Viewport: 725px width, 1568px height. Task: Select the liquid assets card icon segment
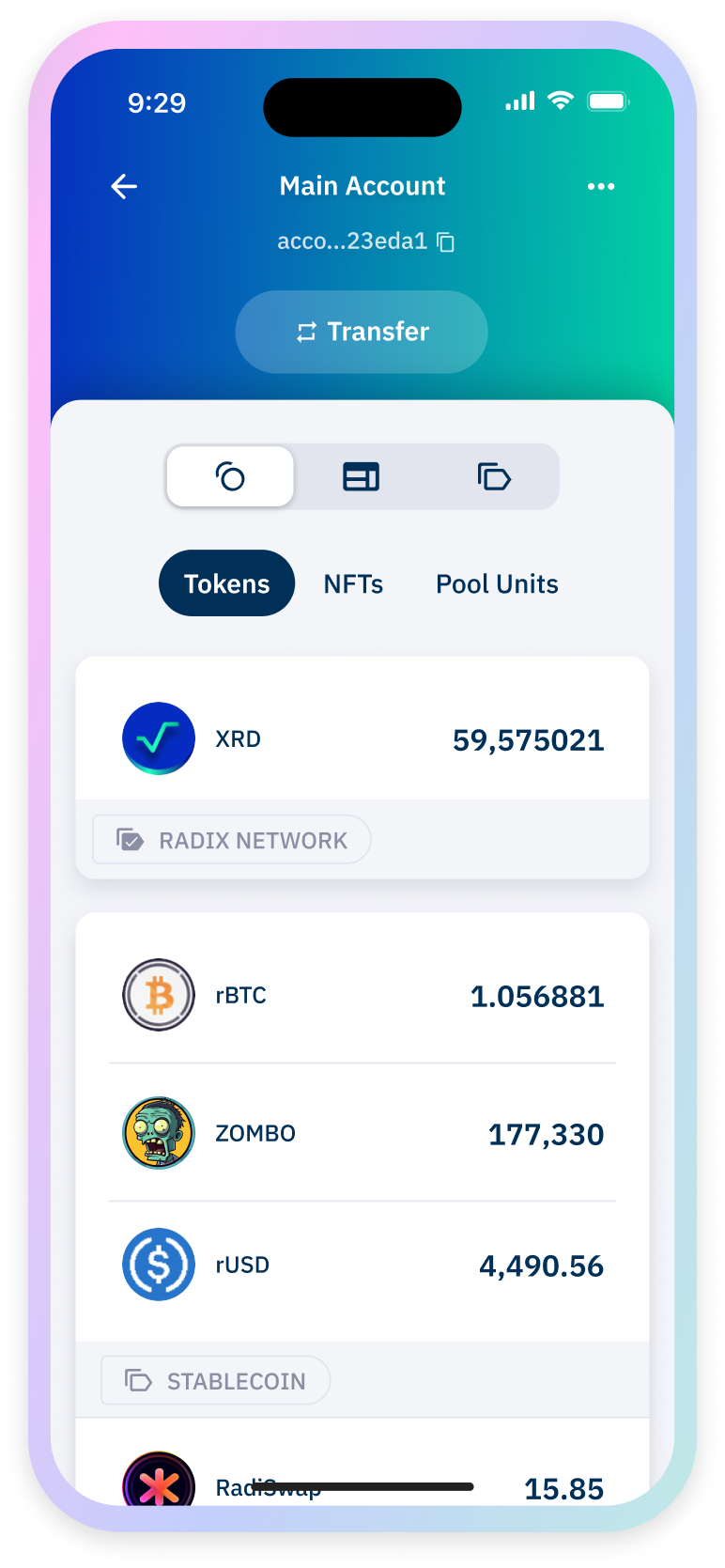coord(362,476)
